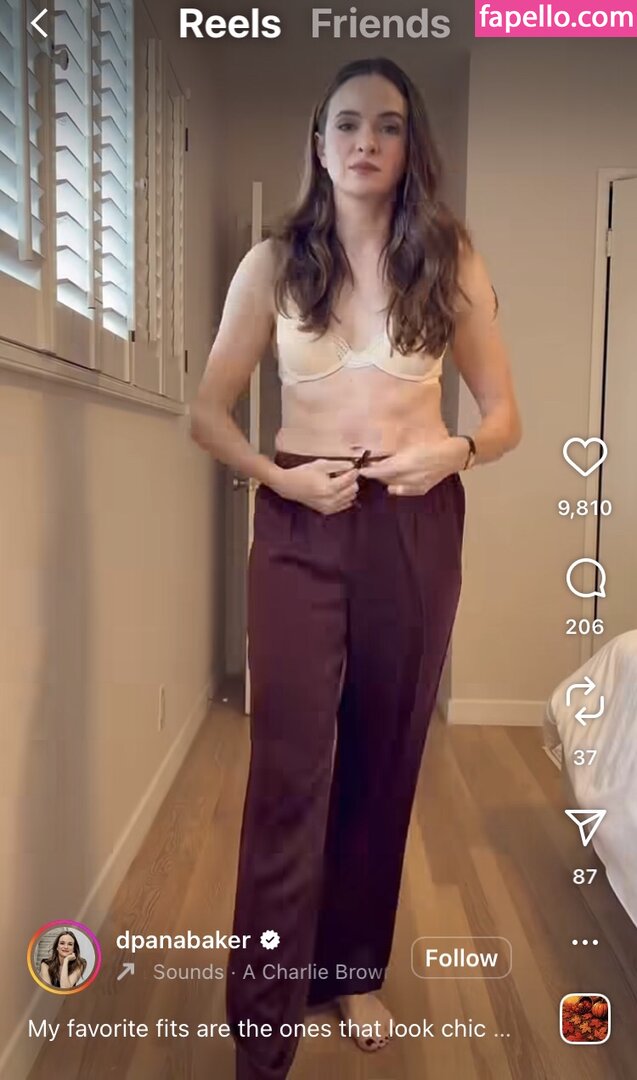
Task: Go back using the top-left arrow
Action: pyautogui.click(x=39, y=23)
